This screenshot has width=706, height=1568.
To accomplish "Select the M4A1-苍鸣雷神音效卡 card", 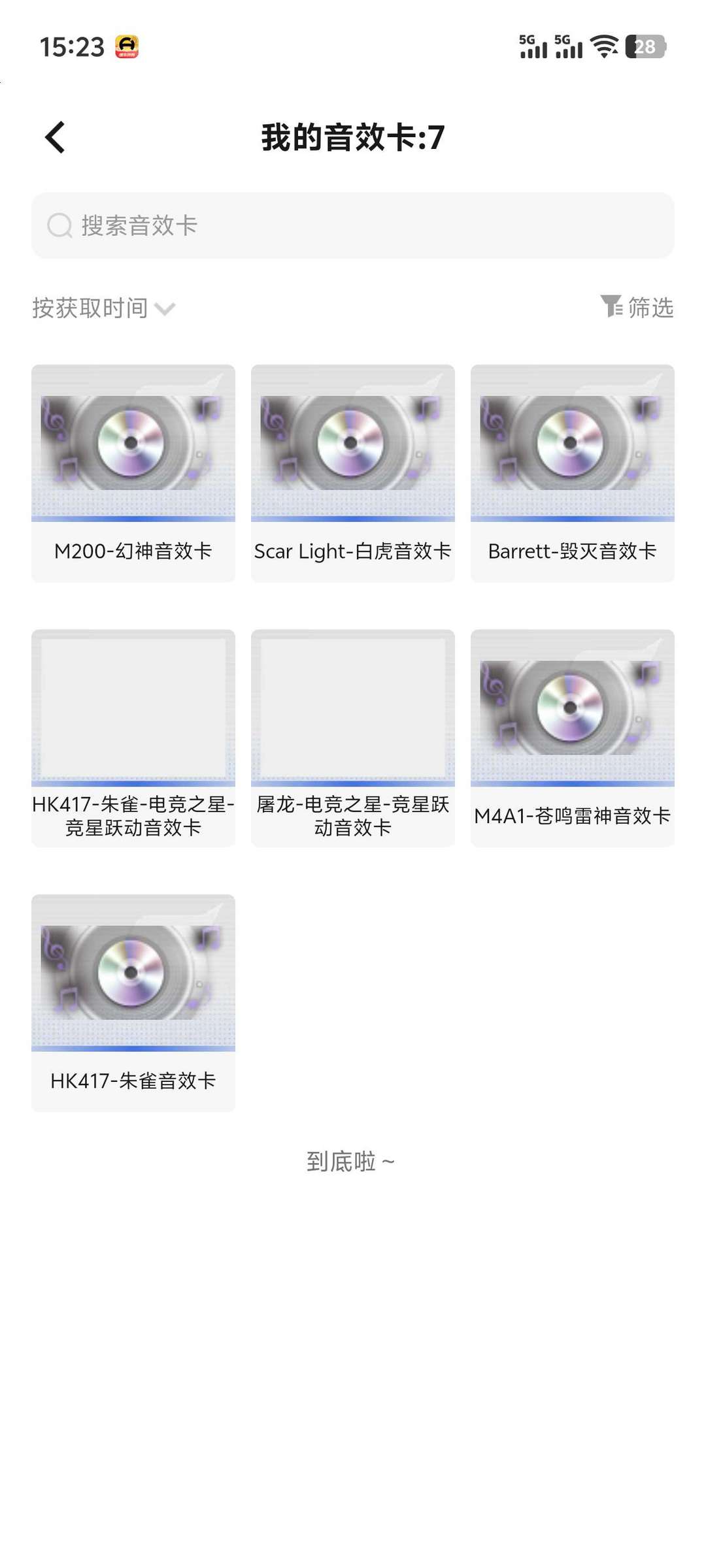I will [x=573, y=738].
